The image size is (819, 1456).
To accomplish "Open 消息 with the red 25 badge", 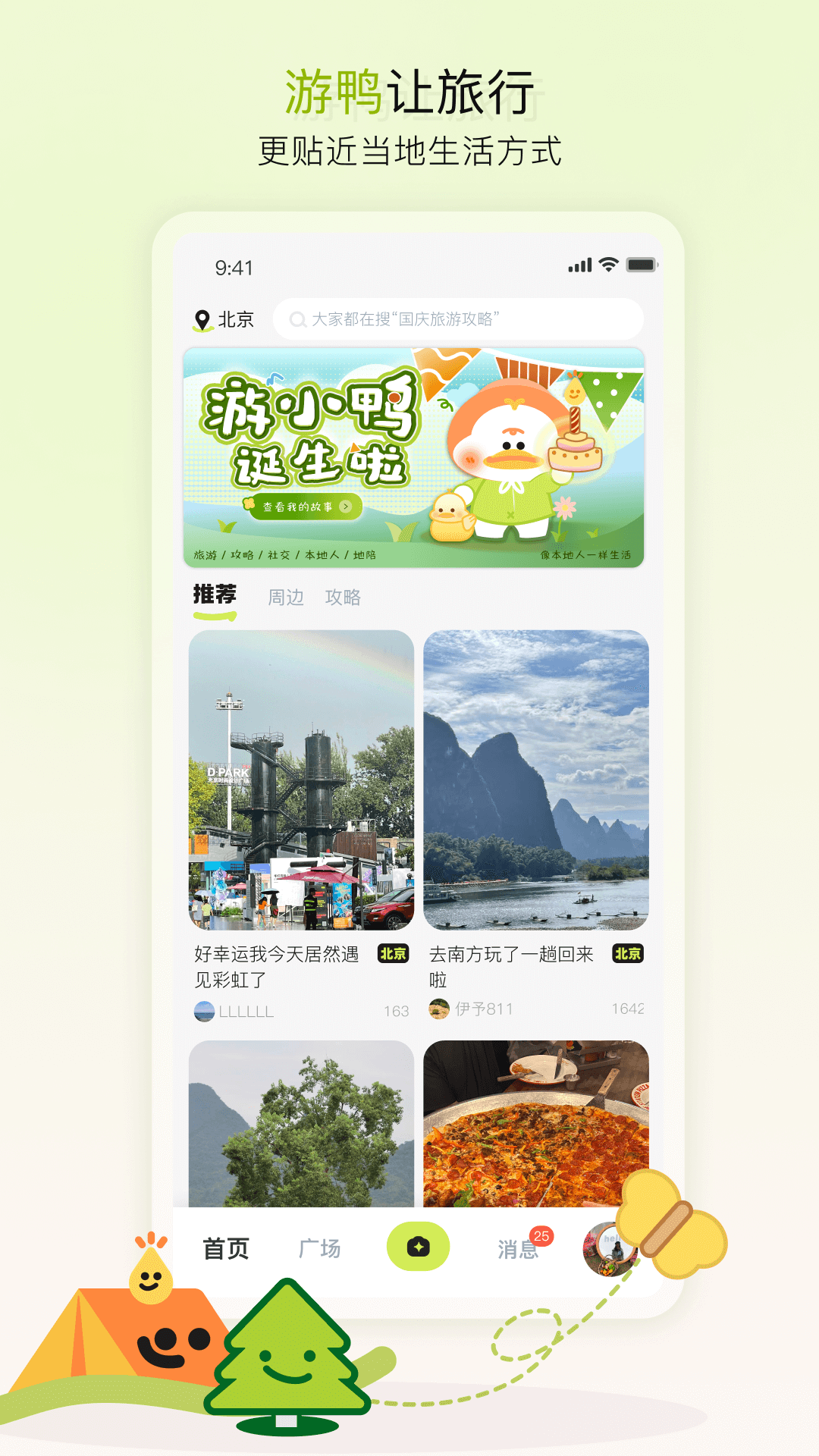I will (x=516, y=1248).
